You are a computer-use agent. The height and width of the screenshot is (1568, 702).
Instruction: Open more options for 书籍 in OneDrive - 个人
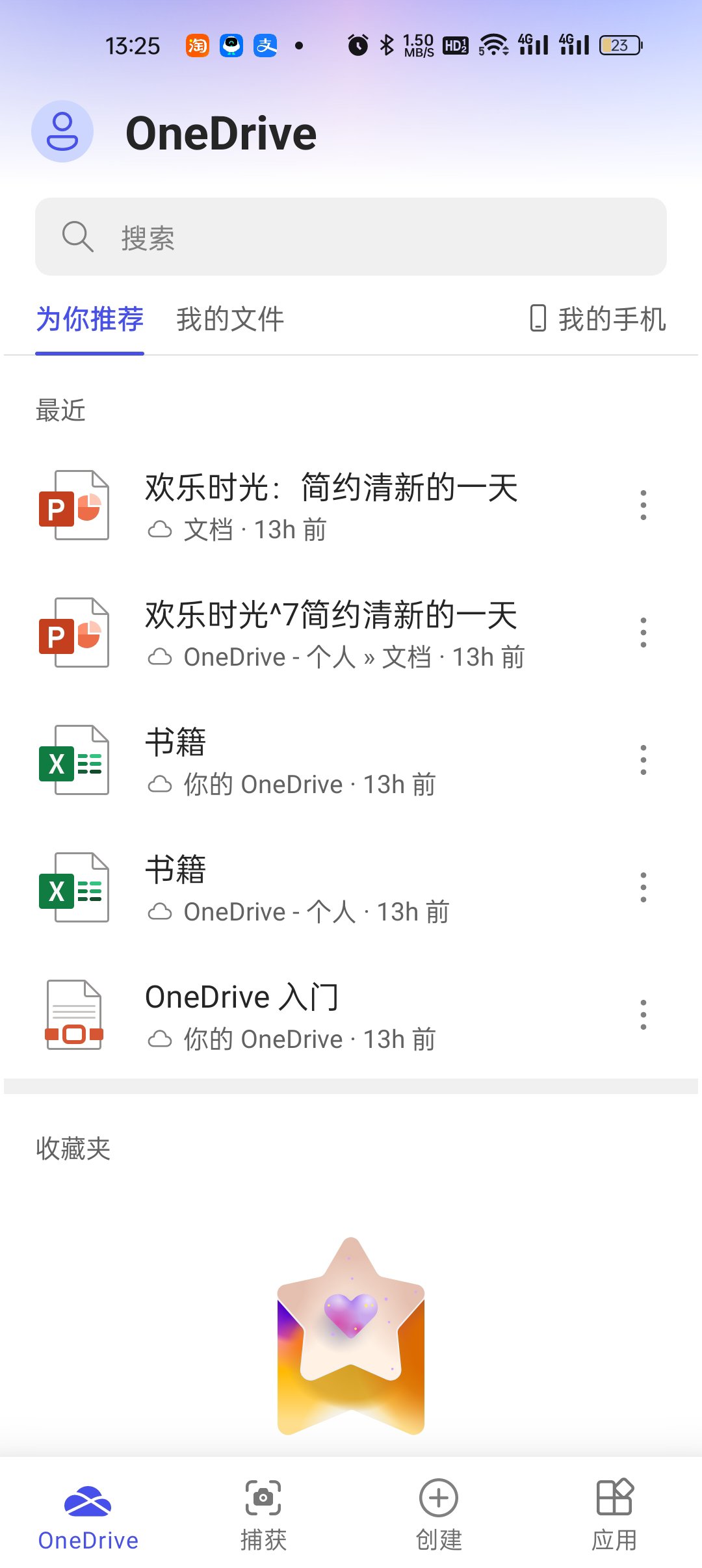point(643,887)
